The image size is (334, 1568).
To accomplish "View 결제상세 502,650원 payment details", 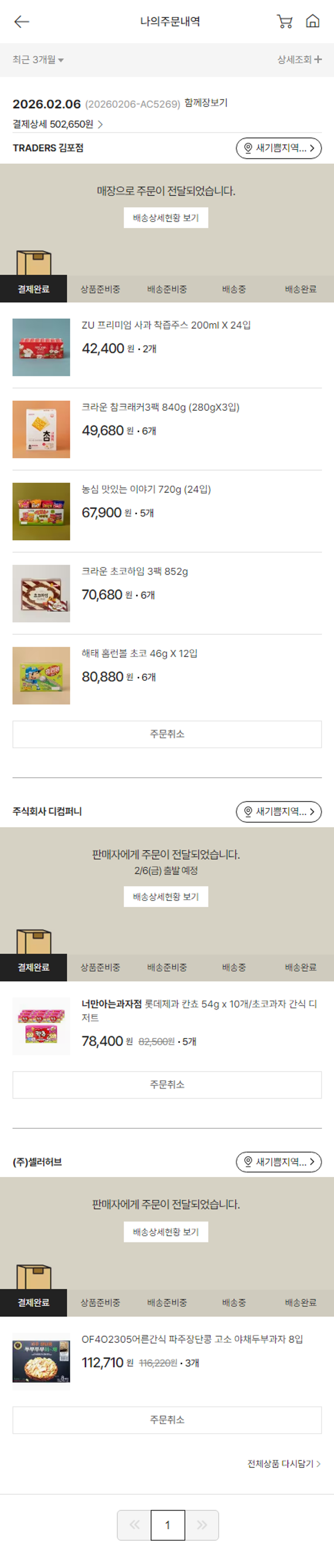I will (x=57, y=124).
